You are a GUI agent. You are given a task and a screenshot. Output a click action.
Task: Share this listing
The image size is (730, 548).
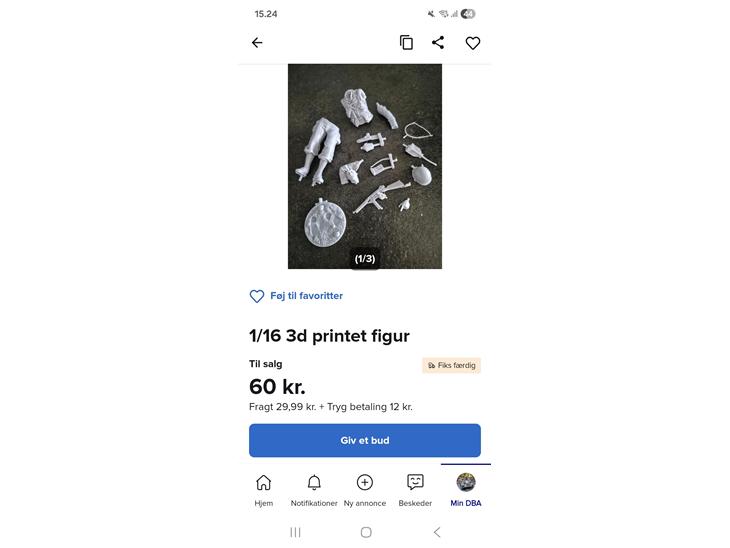pos(438,42)
